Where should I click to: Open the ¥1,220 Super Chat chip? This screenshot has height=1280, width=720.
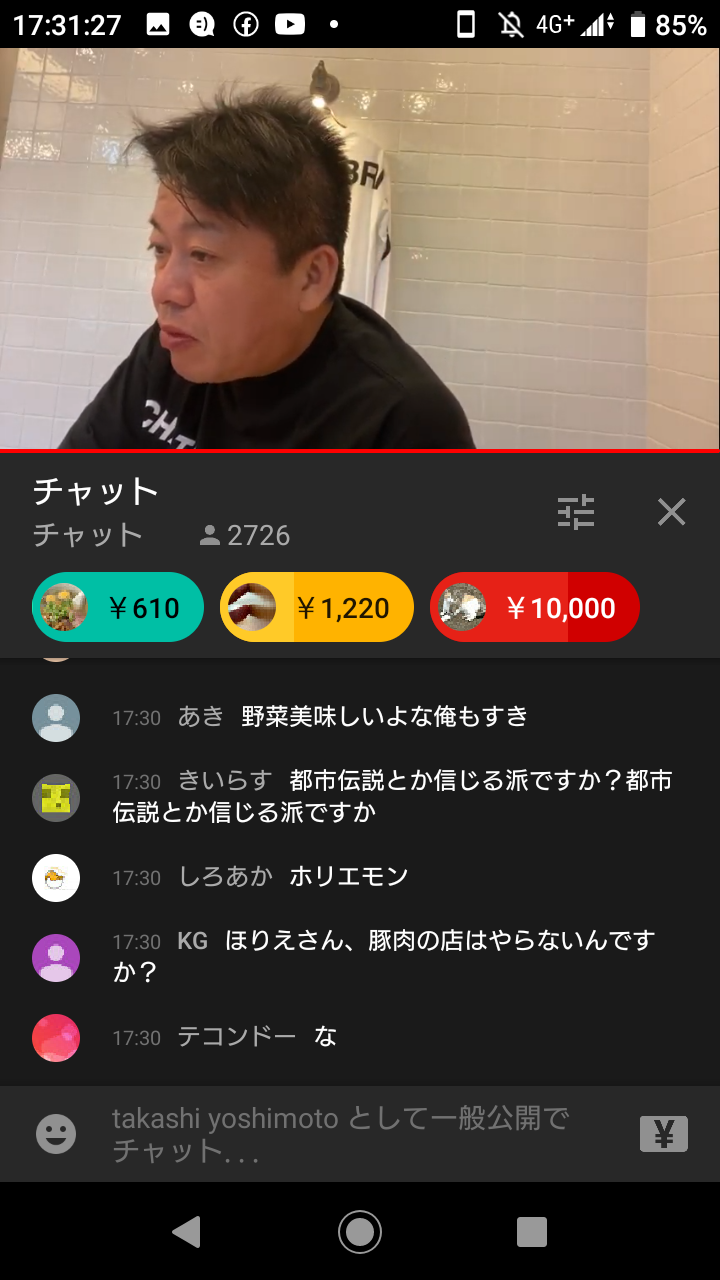(x=316, y=607)
